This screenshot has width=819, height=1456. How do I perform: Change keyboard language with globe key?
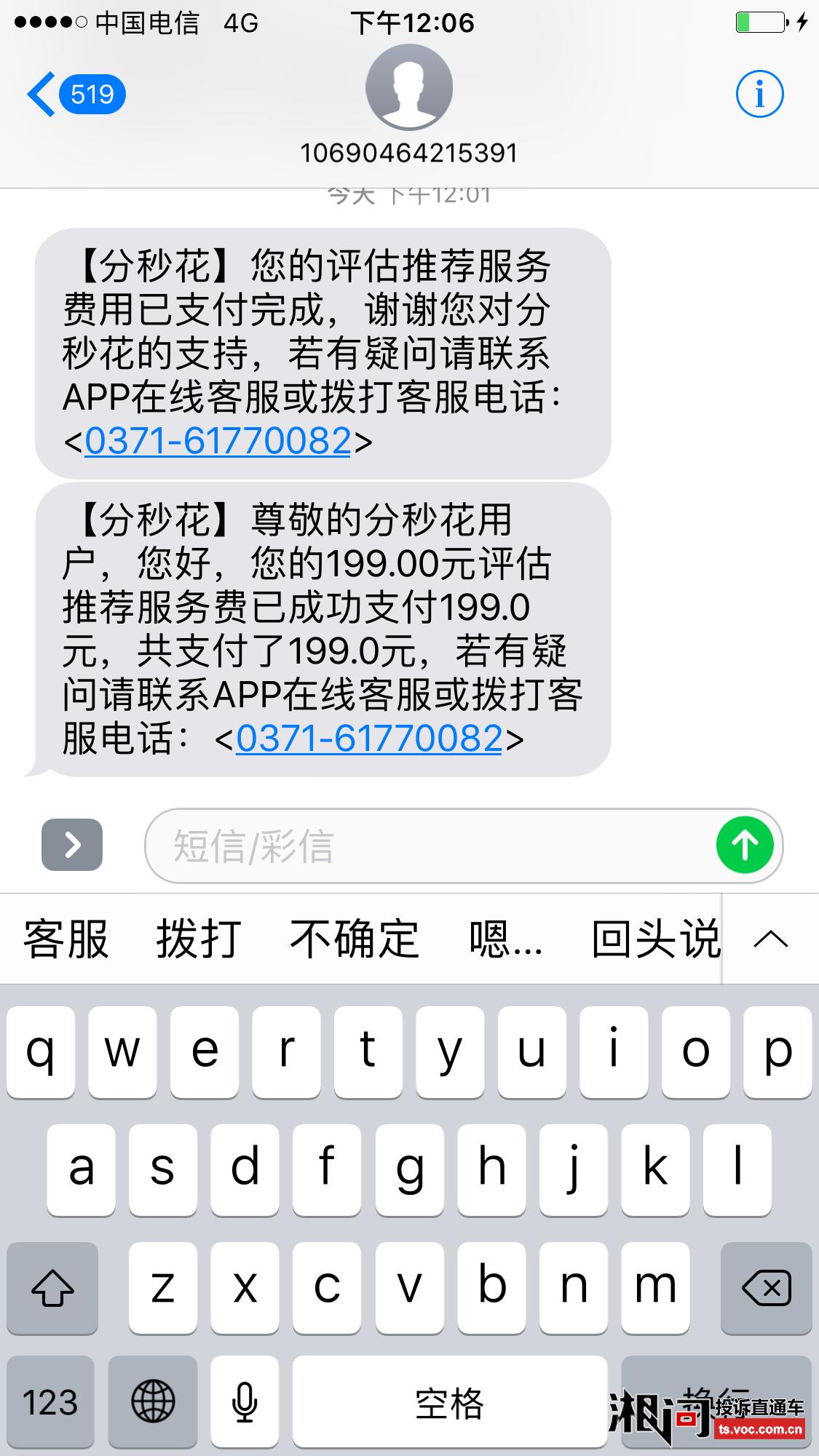153,1401
